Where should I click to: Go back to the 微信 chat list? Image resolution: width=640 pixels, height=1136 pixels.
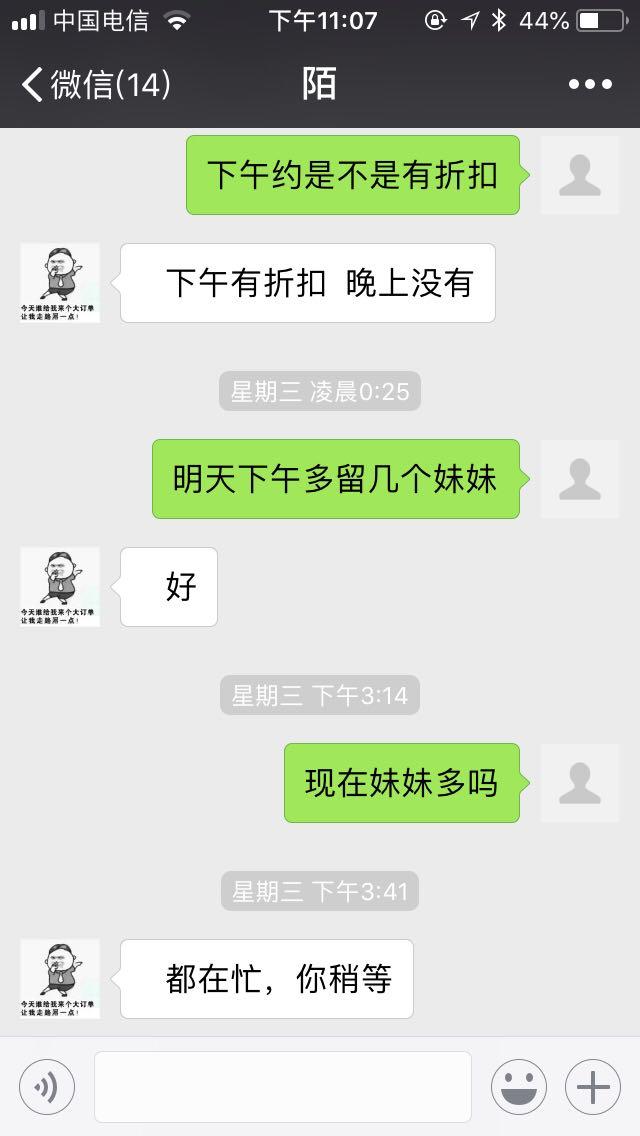[x=95, y=85]
